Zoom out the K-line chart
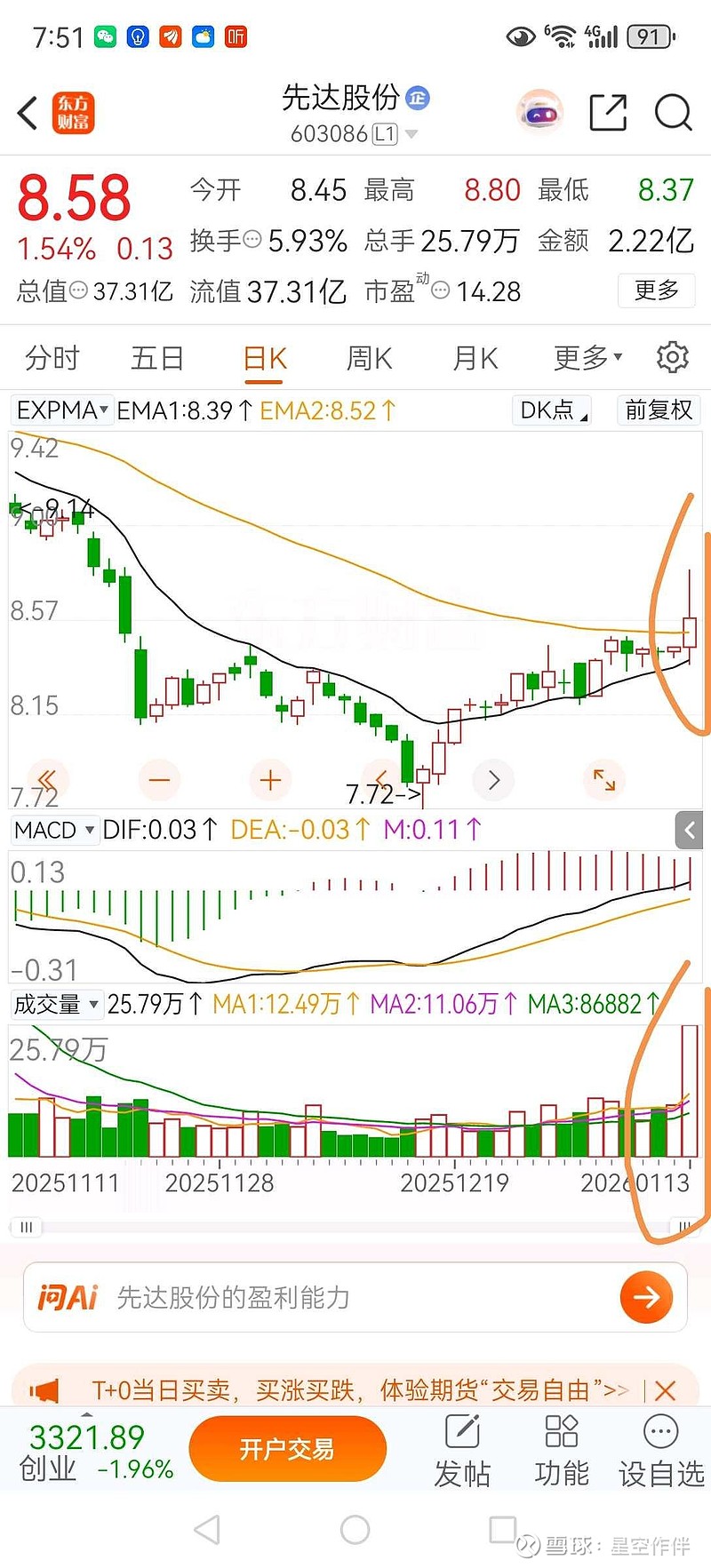 (160, 781)
